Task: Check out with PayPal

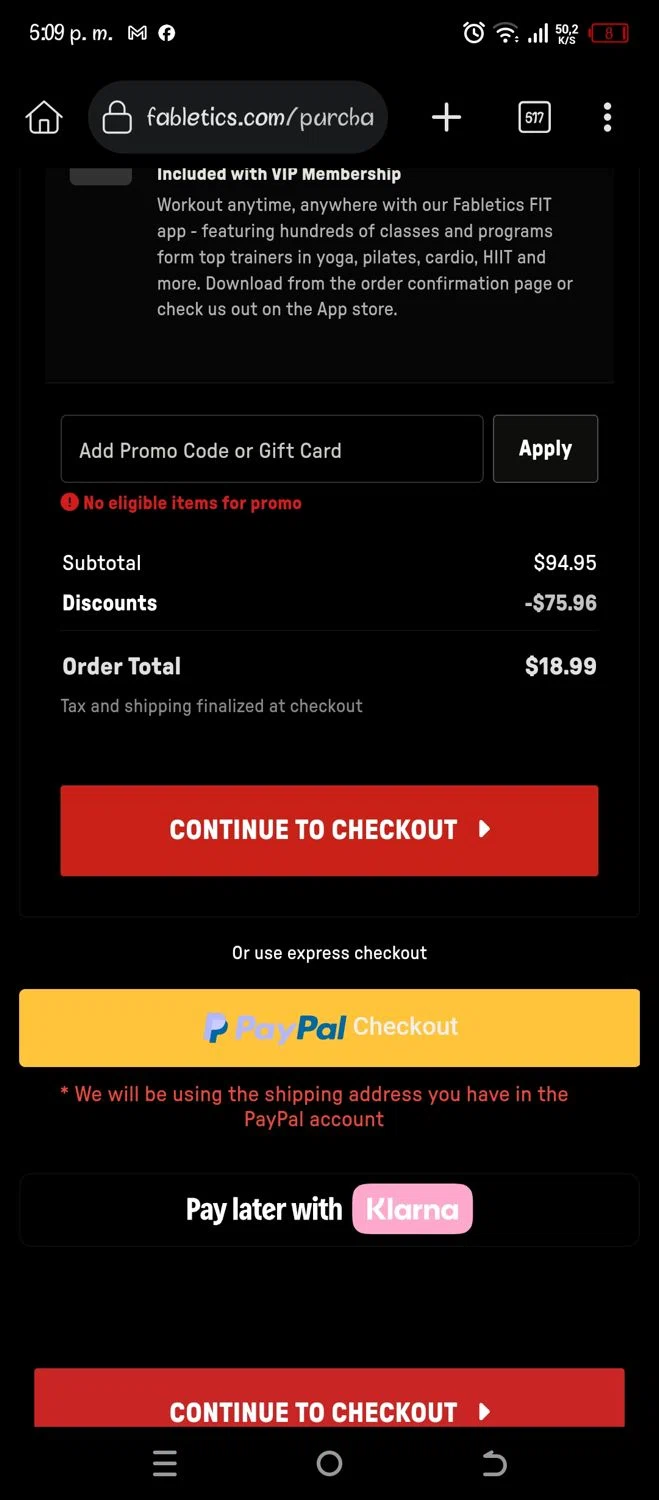Action: 329,1027
